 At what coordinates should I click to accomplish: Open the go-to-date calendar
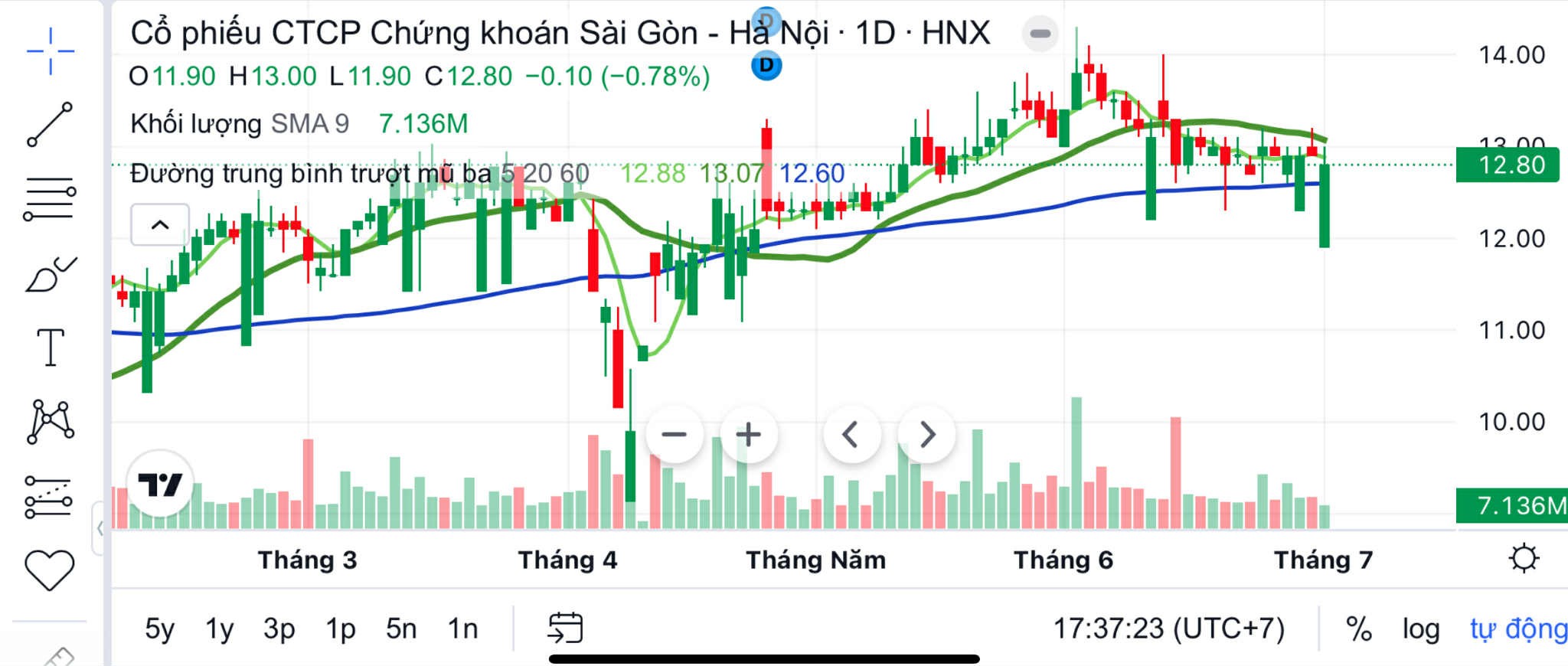(566, 628)
